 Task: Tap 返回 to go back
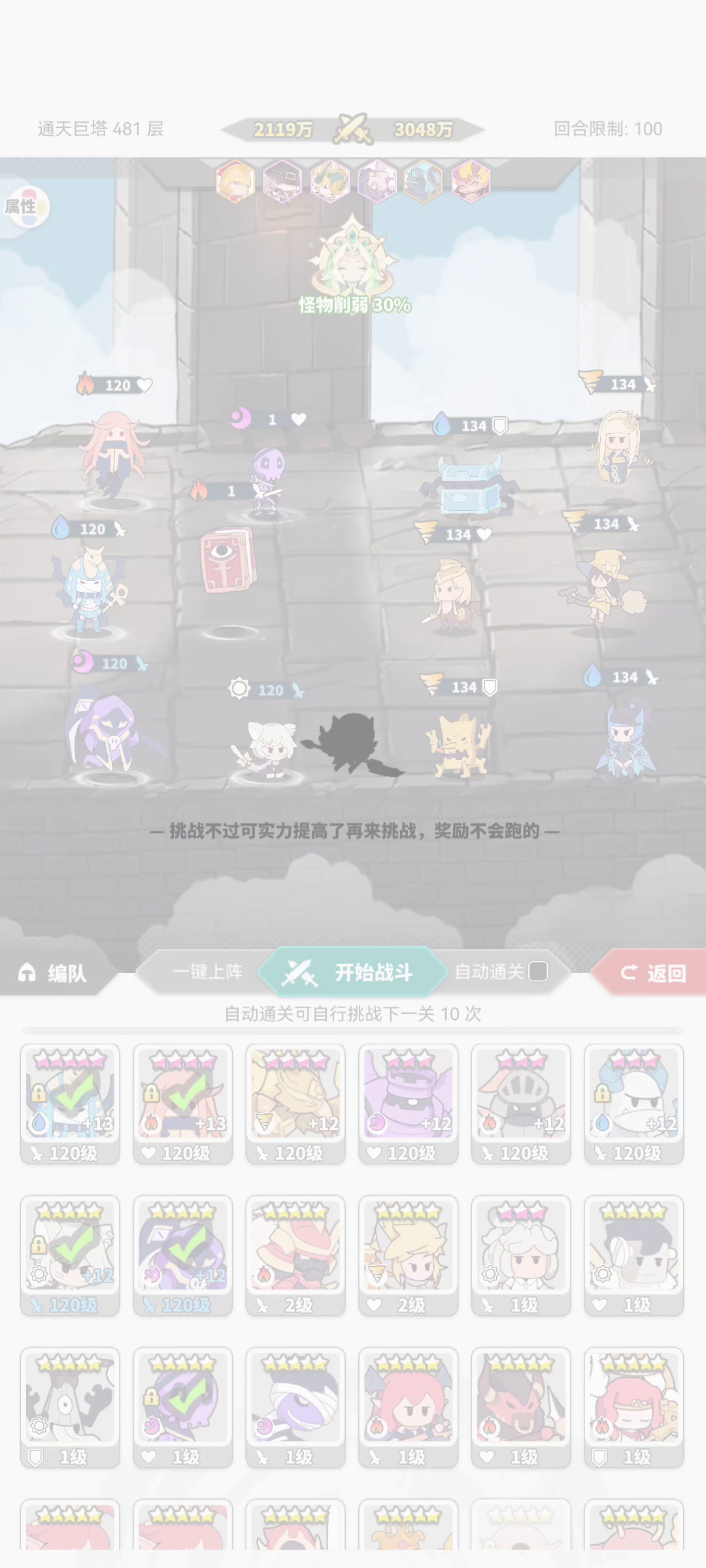(x=651, y=973)
